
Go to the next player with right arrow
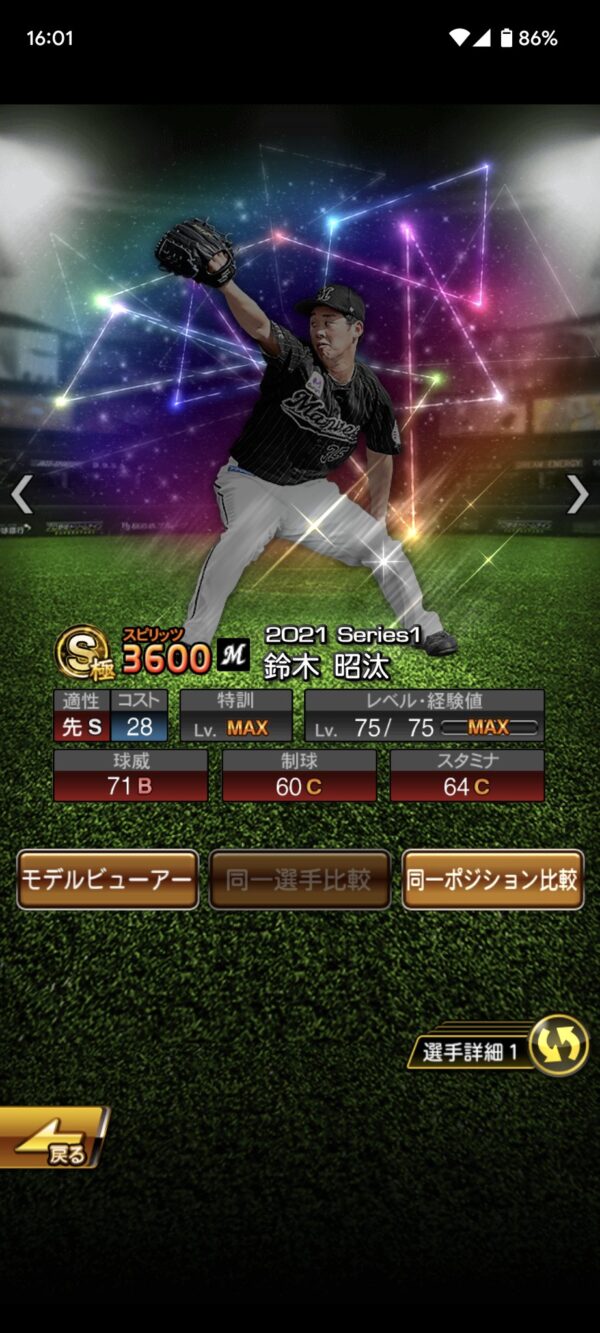[x=577, y=494]
